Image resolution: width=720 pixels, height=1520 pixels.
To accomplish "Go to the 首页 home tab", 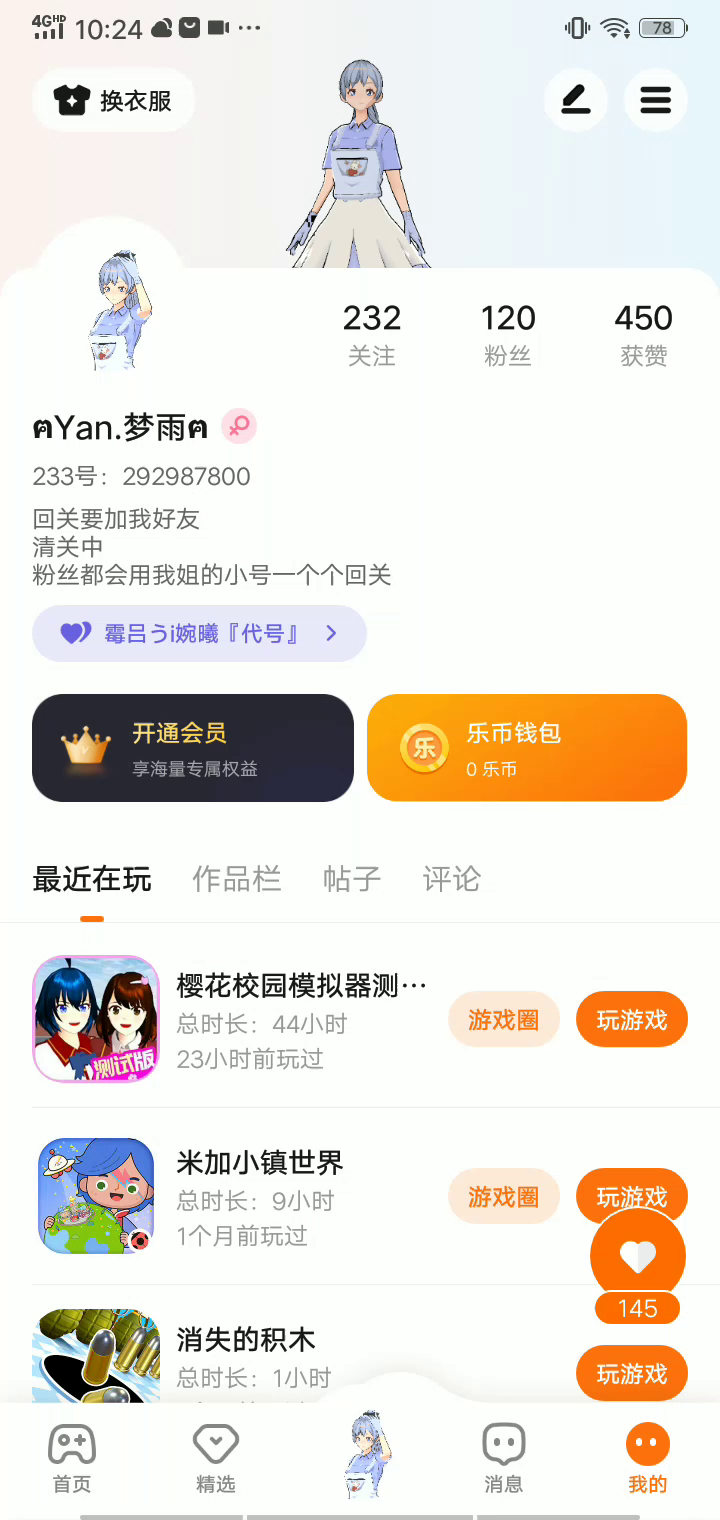I will pos(72,1458).
